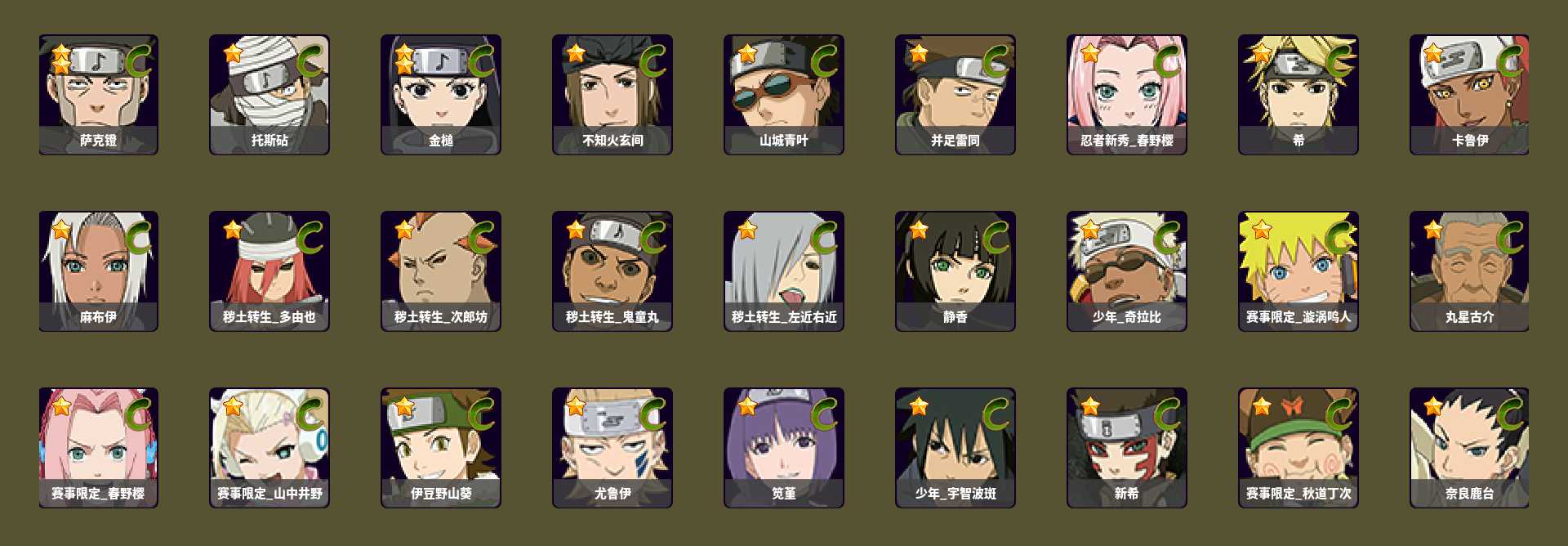Choose the 金槌 character tile
This screenshot has width=1568, height=546.
[441, 94]
